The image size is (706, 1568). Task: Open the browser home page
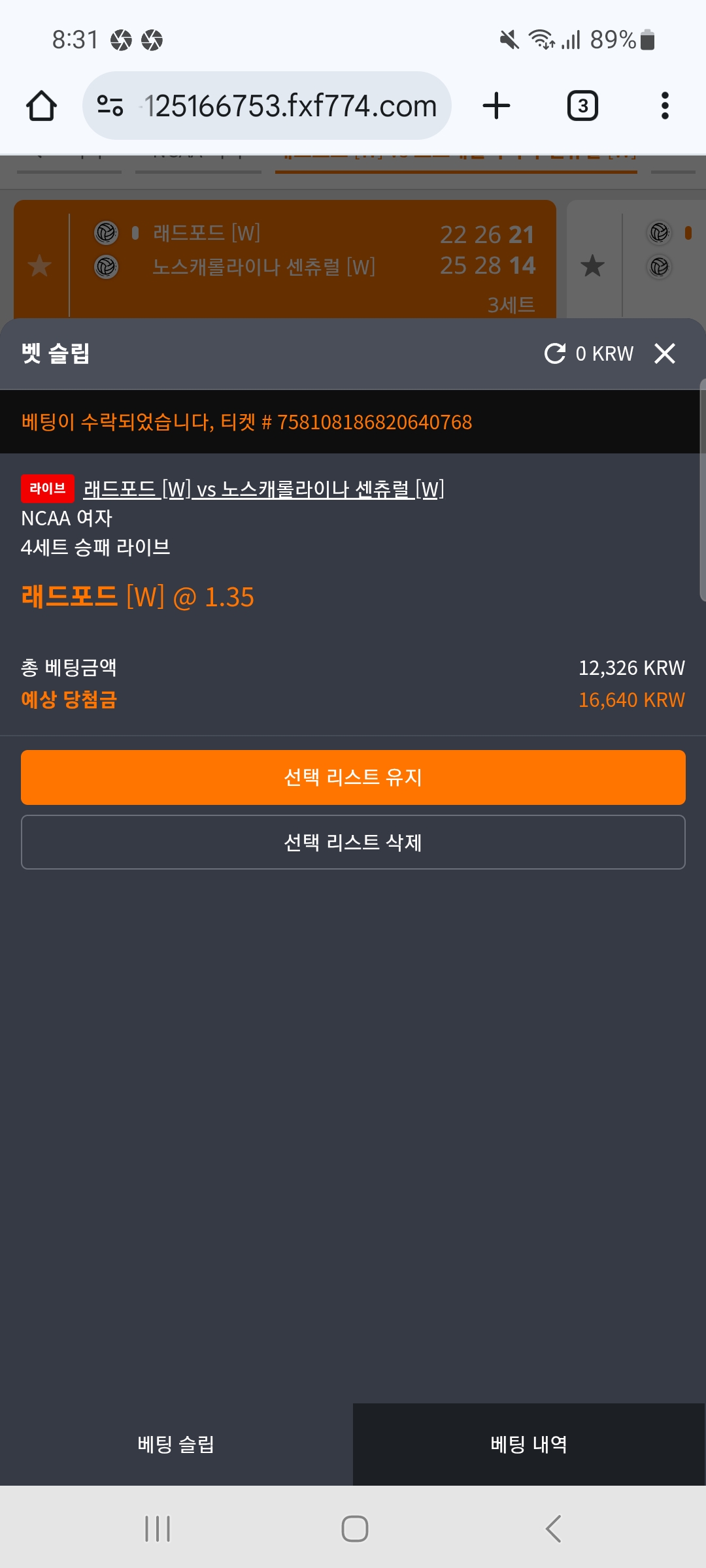[41, 106]
